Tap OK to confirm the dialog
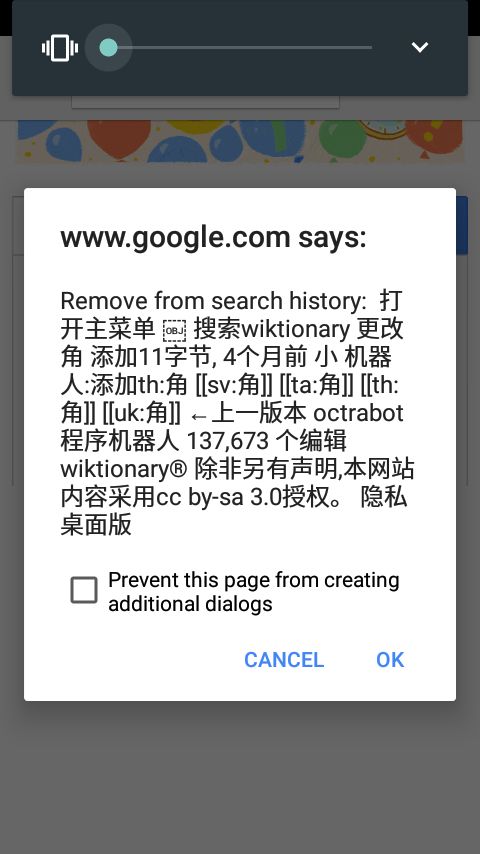 pyautogui.click(x=390, y=660)
